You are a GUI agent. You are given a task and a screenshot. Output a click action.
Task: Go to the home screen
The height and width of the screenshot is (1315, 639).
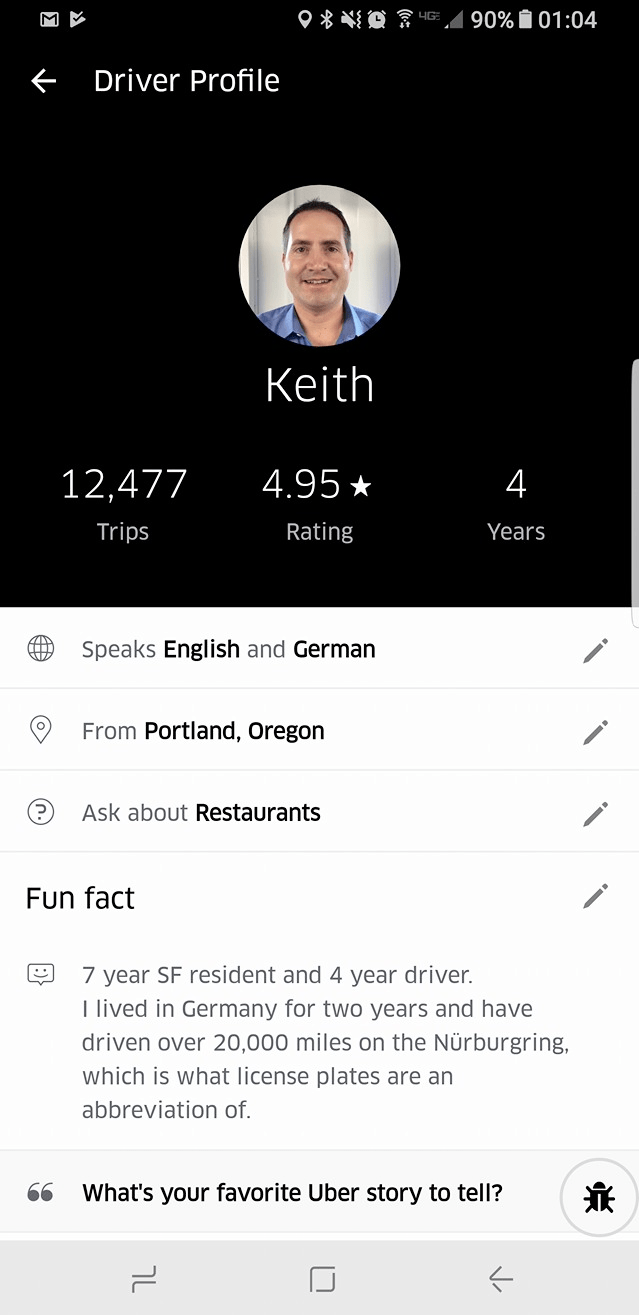(322, 1278)
